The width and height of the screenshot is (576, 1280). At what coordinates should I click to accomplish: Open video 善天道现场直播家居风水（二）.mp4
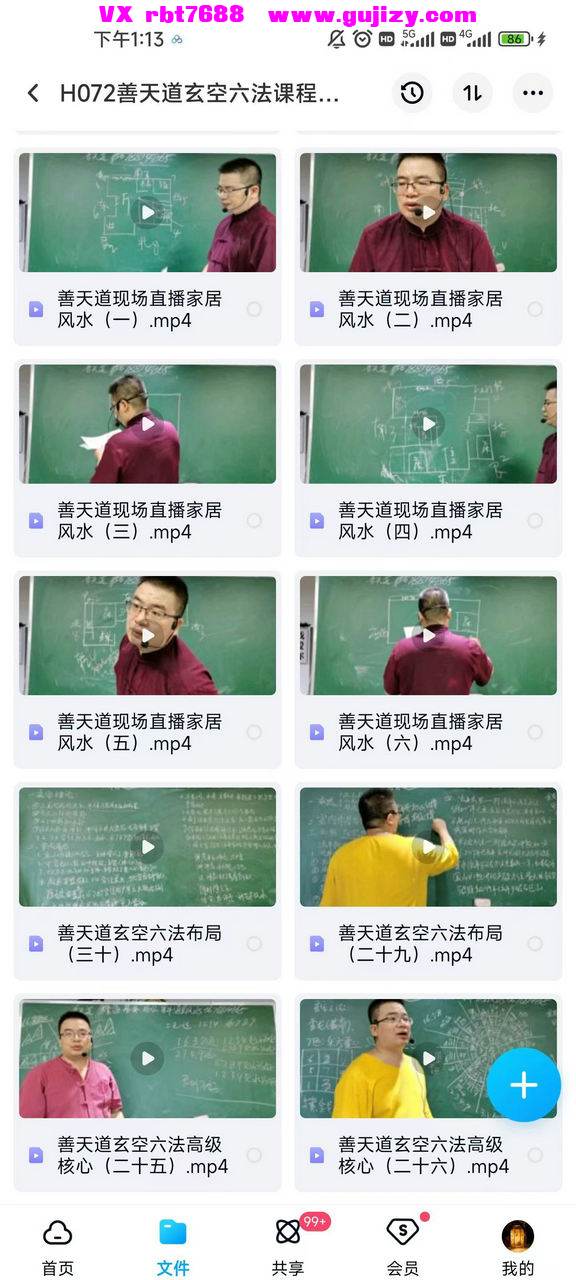[x=428, y=212]
